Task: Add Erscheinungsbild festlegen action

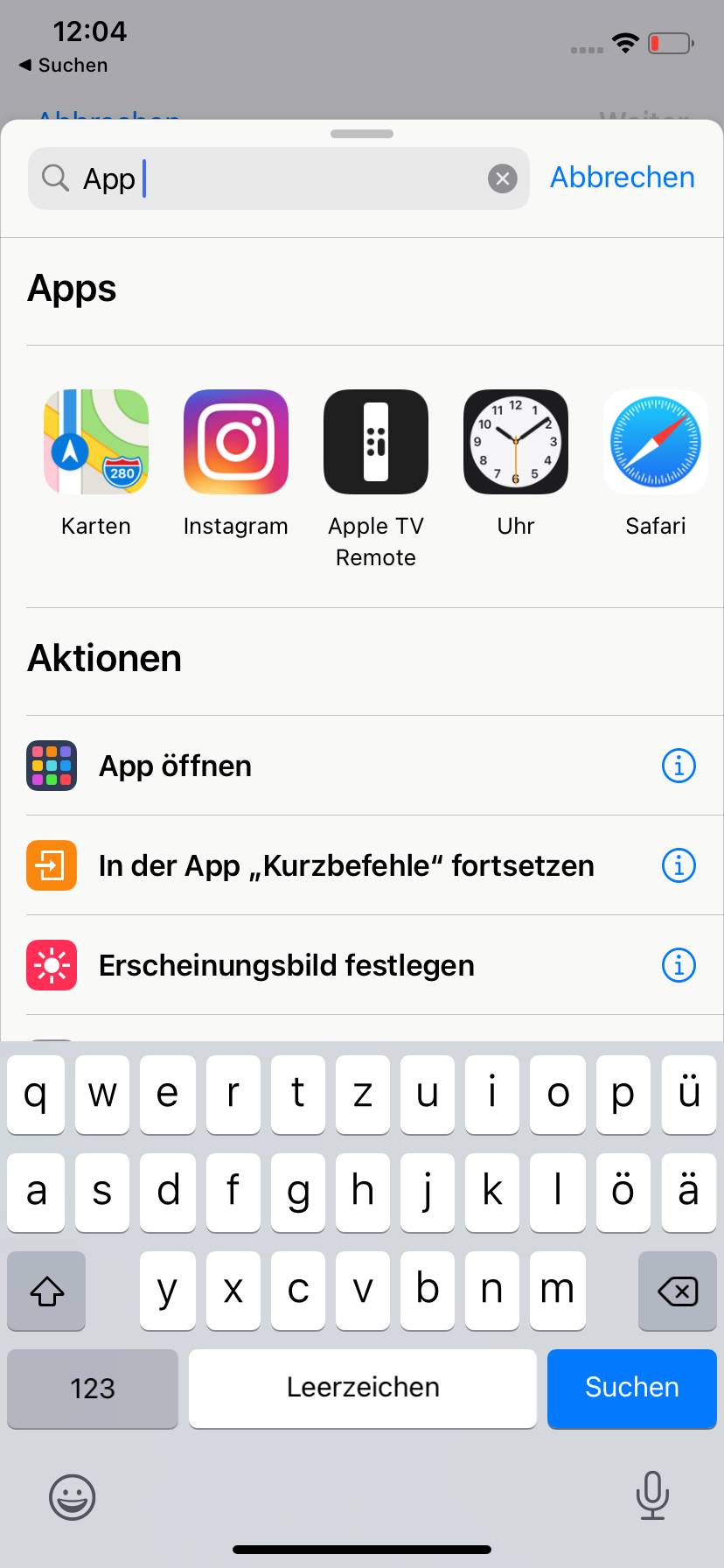Action: coord(287,965)
